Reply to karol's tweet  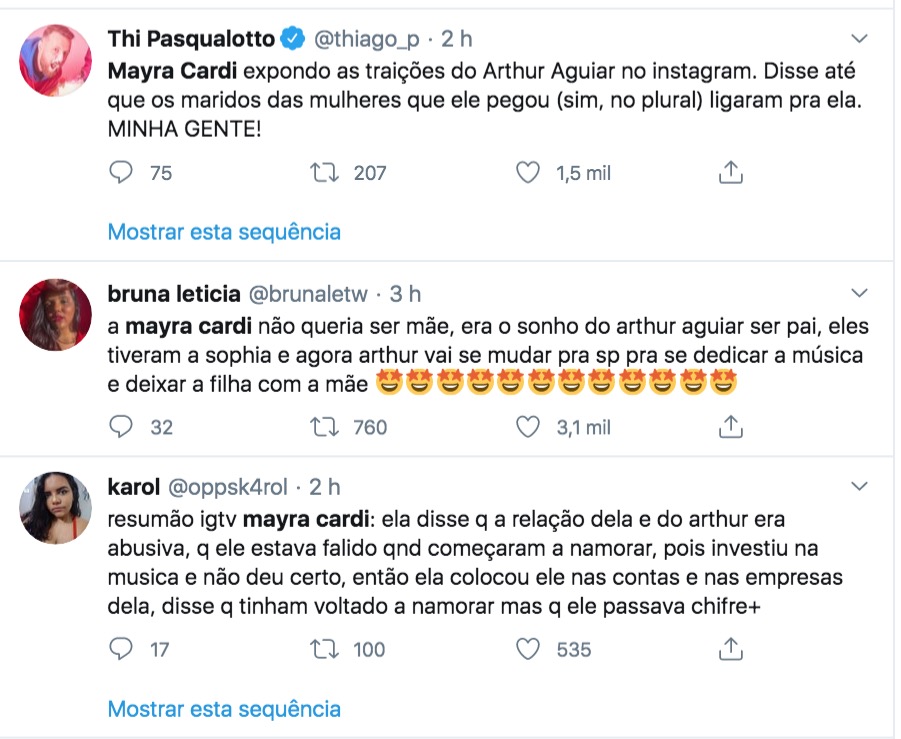pyautogui.click(x=120, y=649)
